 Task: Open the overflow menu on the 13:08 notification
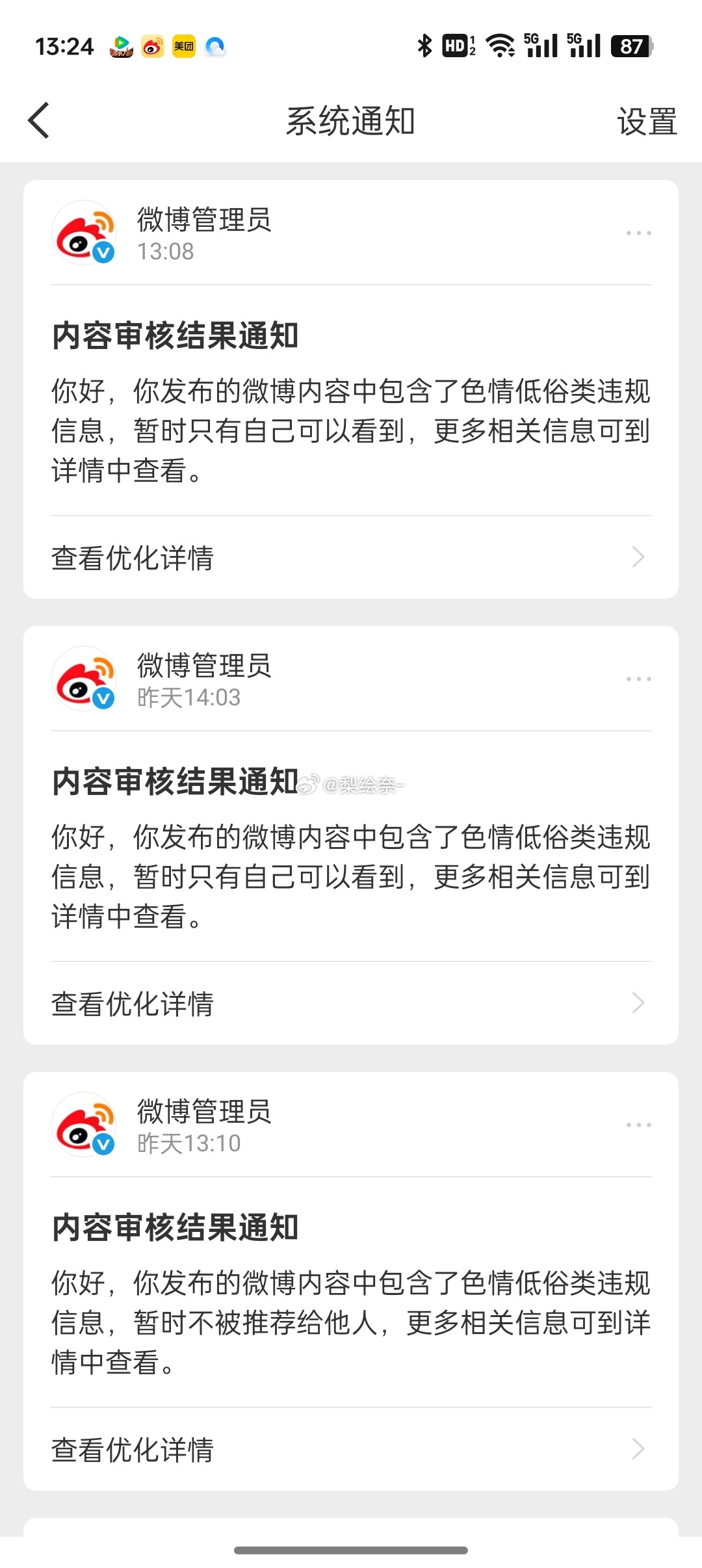[x=638, y=233]
